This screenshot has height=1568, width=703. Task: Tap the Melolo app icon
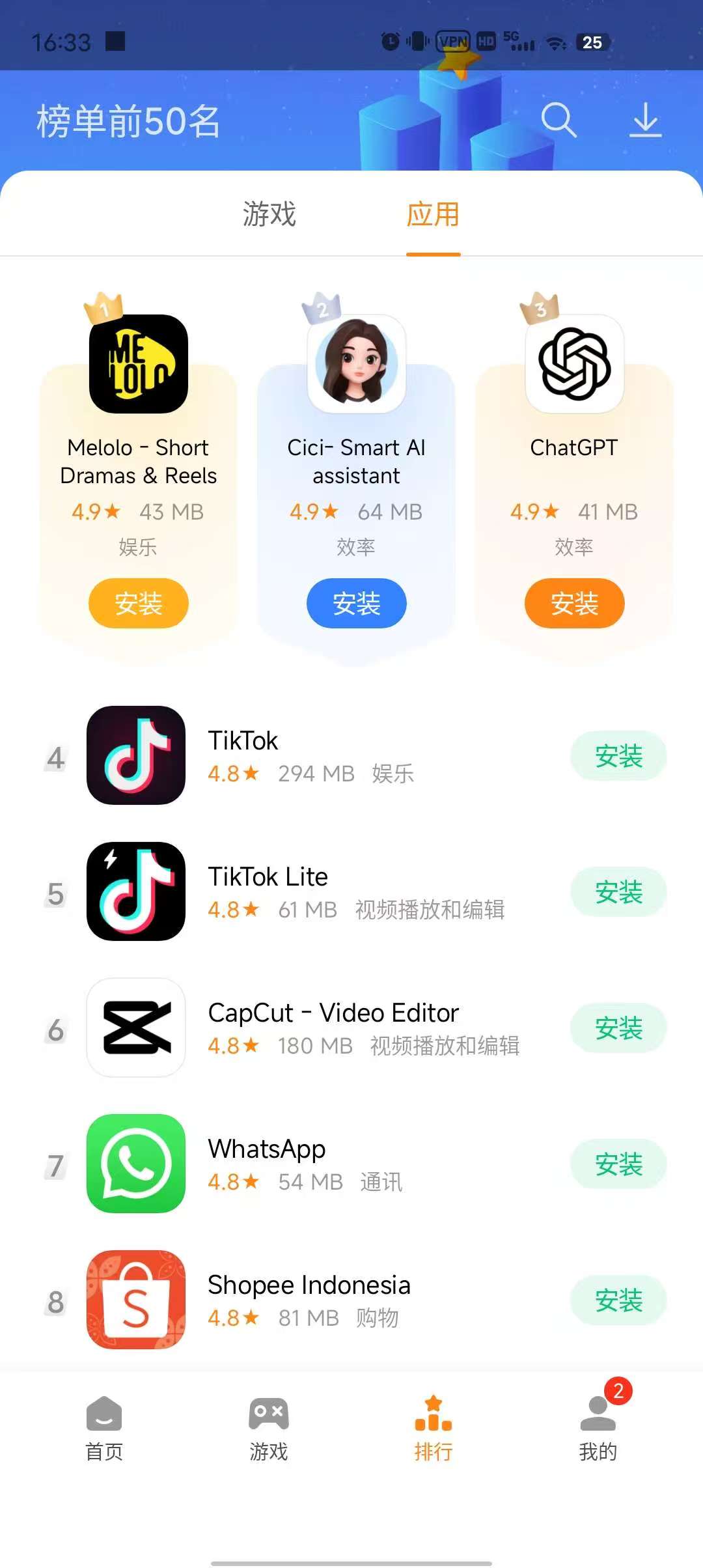[x=137, y=365]
